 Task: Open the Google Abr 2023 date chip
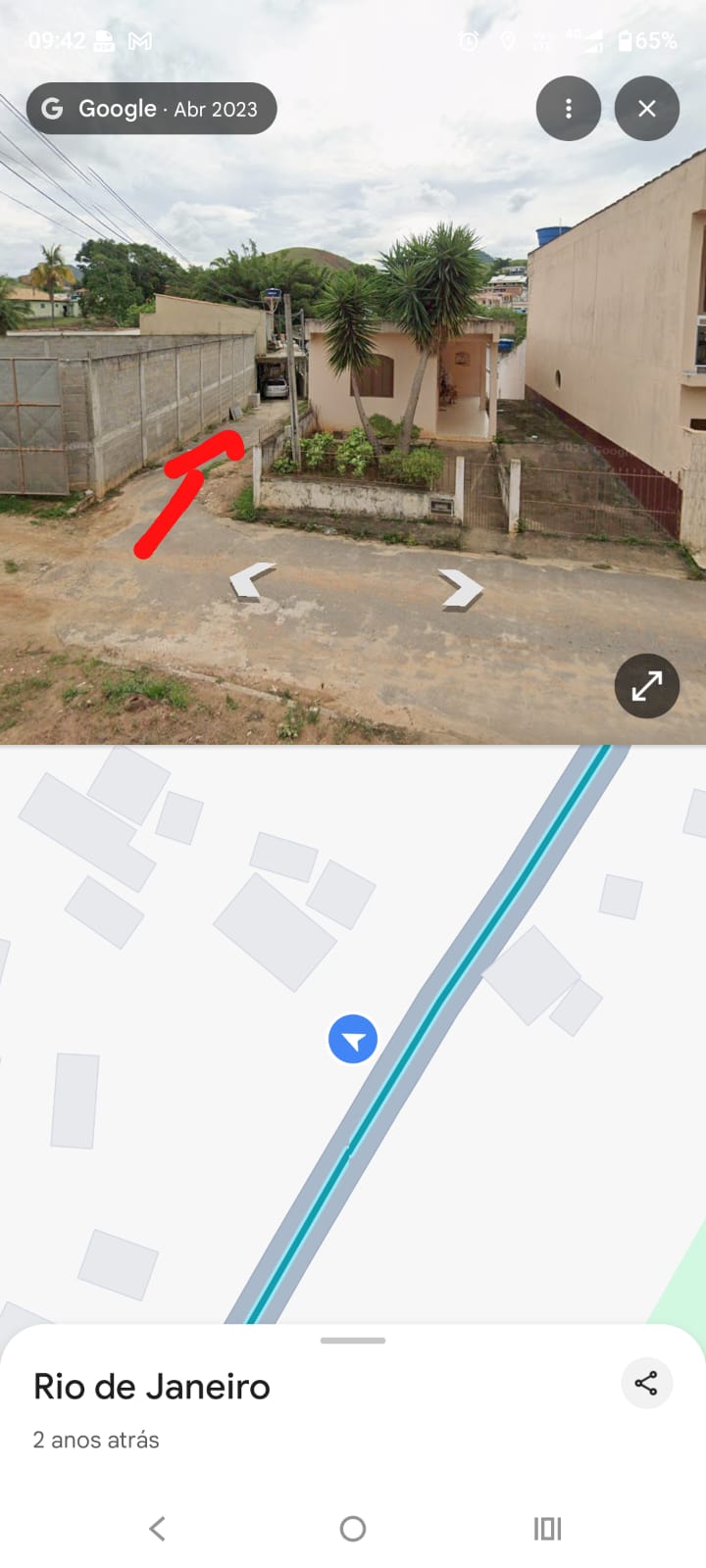(152, 109)
